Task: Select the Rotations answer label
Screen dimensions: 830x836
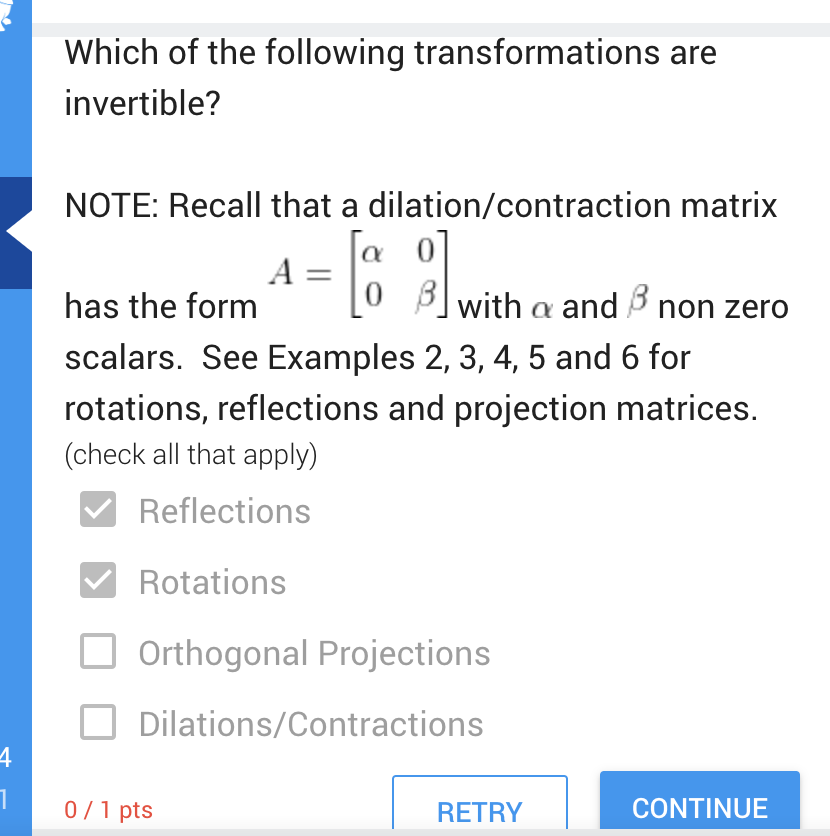Action: coord(212,581)
